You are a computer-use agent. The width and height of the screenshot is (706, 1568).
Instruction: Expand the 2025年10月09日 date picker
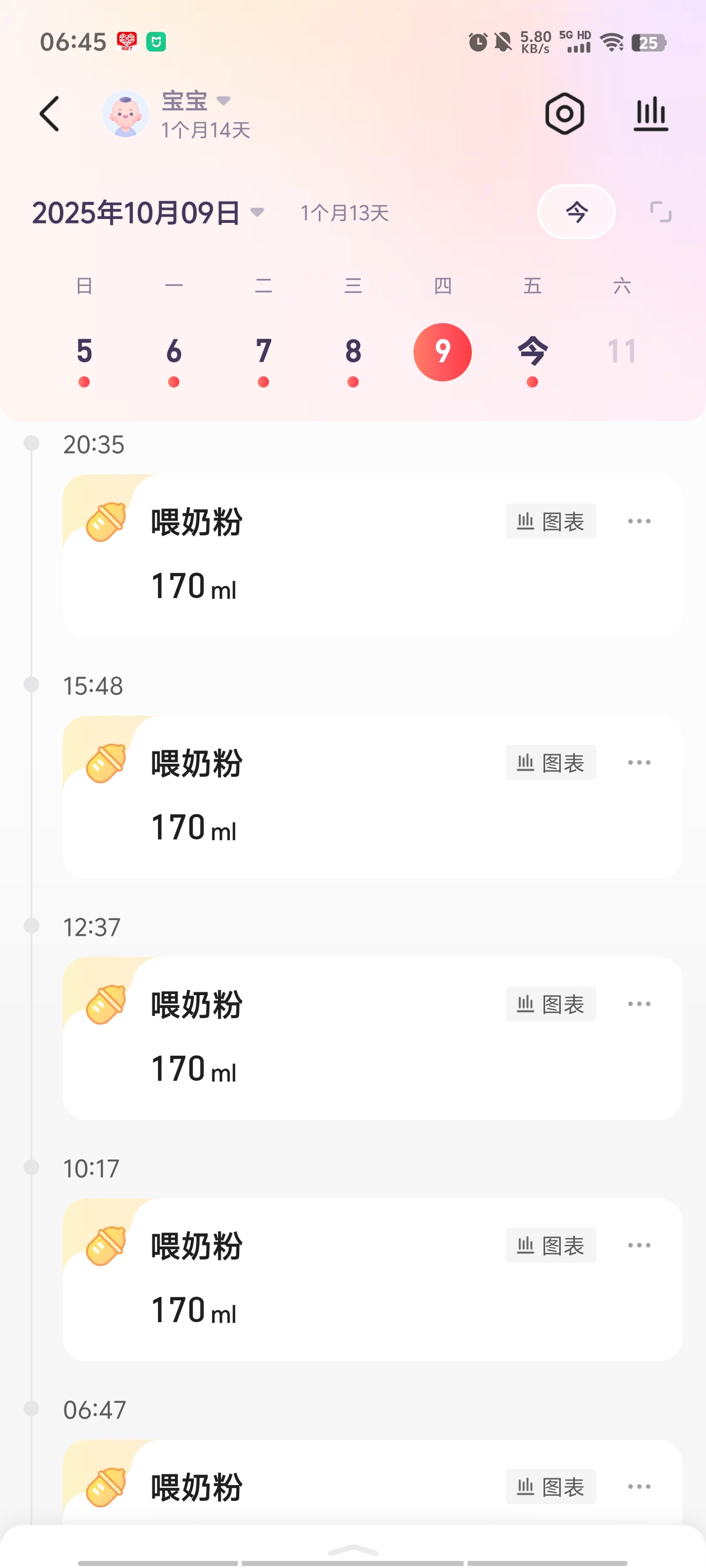pos(148,212)
